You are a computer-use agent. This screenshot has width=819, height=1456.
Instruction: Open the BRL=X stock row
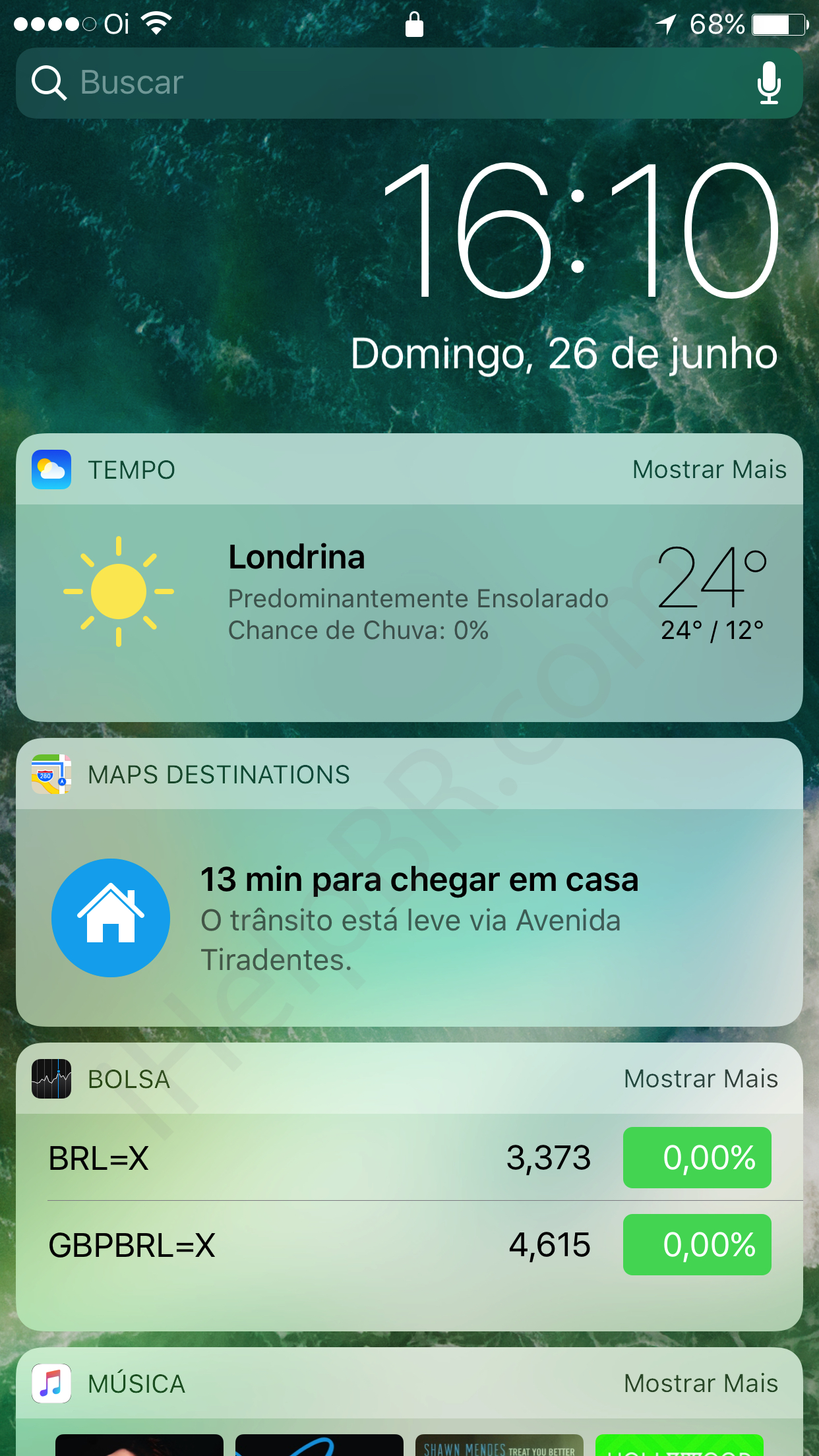click(317, 1158)
